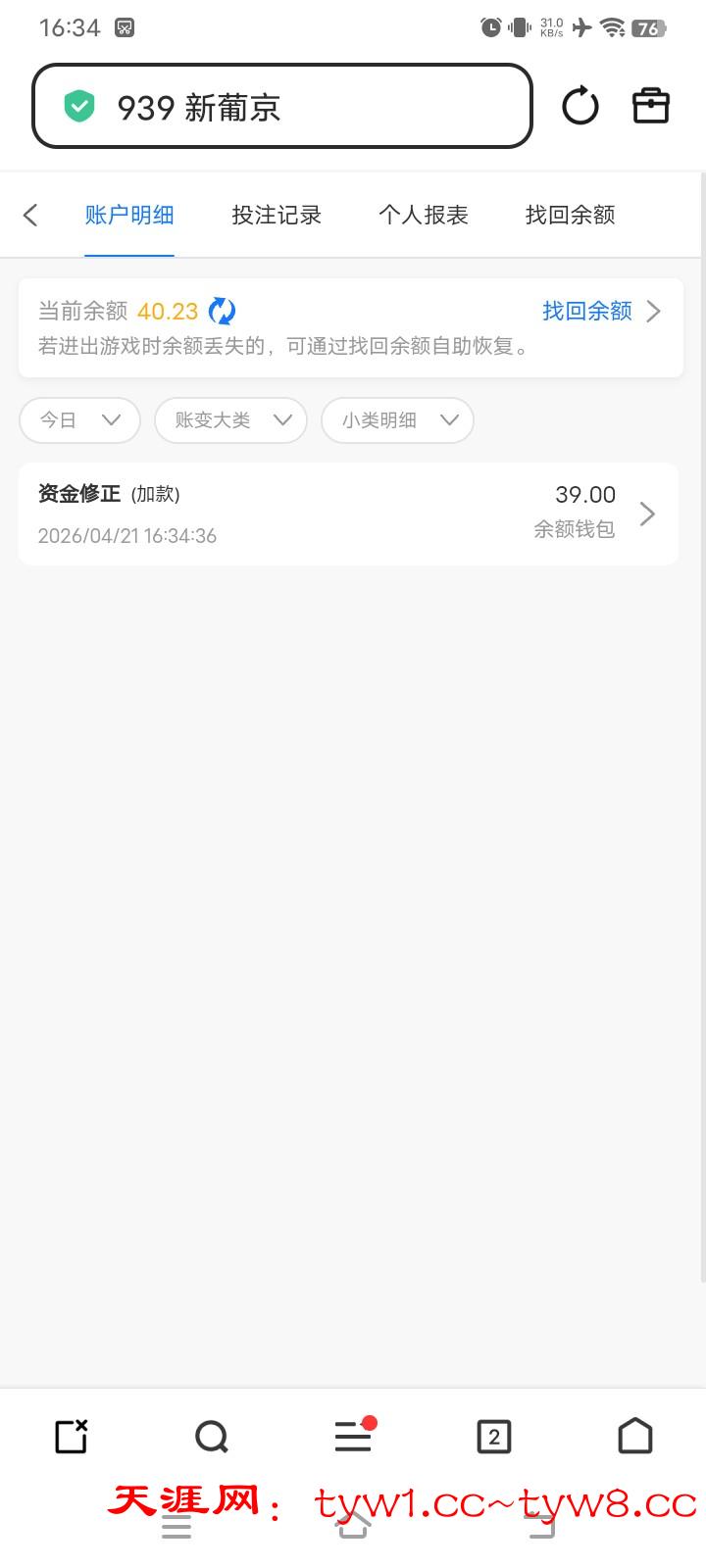Open a new browser tab
Screen dimensions: 706x1568
point(72,1437)
